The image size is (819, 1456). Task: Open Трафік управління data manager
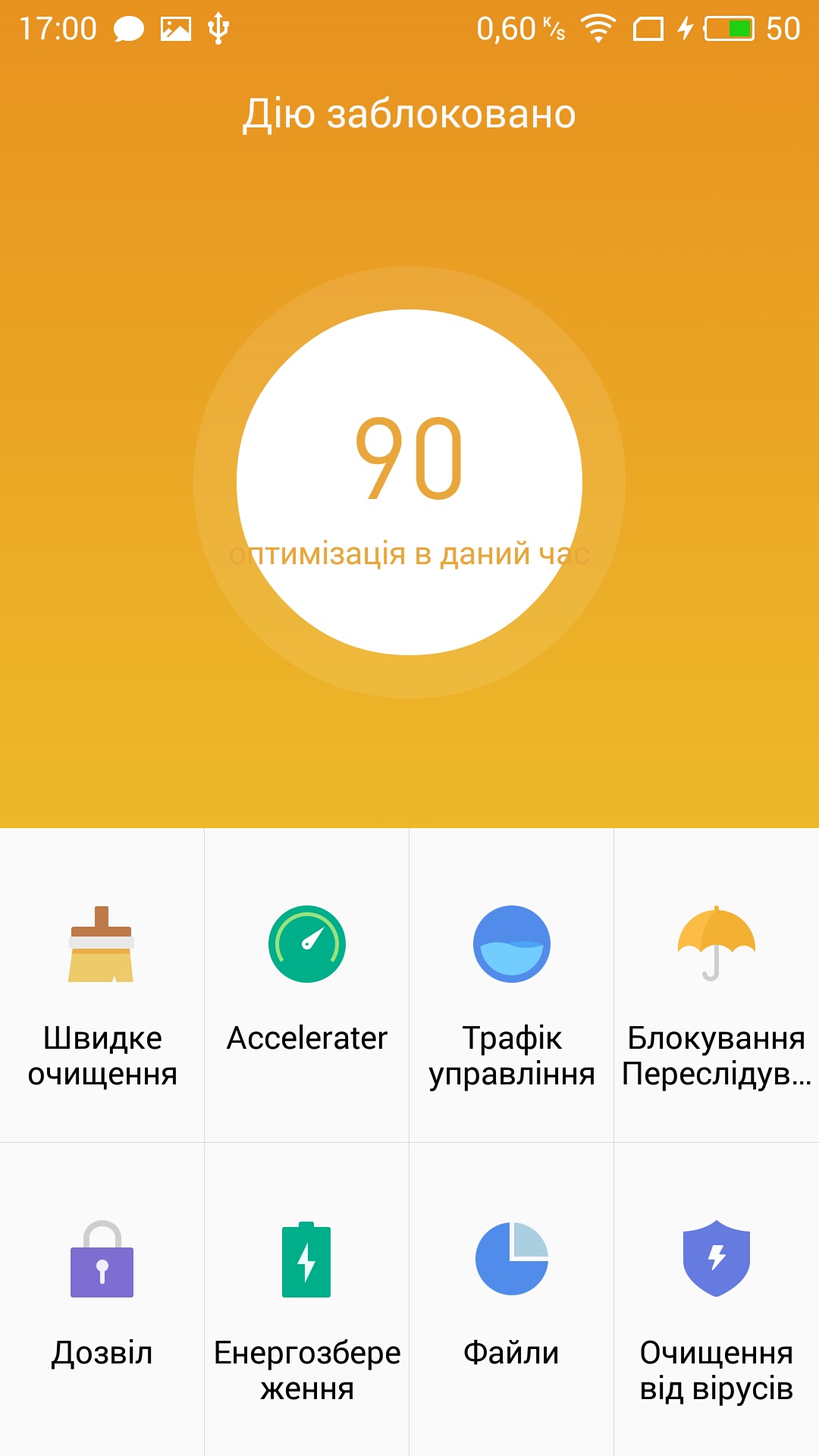click(512, 986)
